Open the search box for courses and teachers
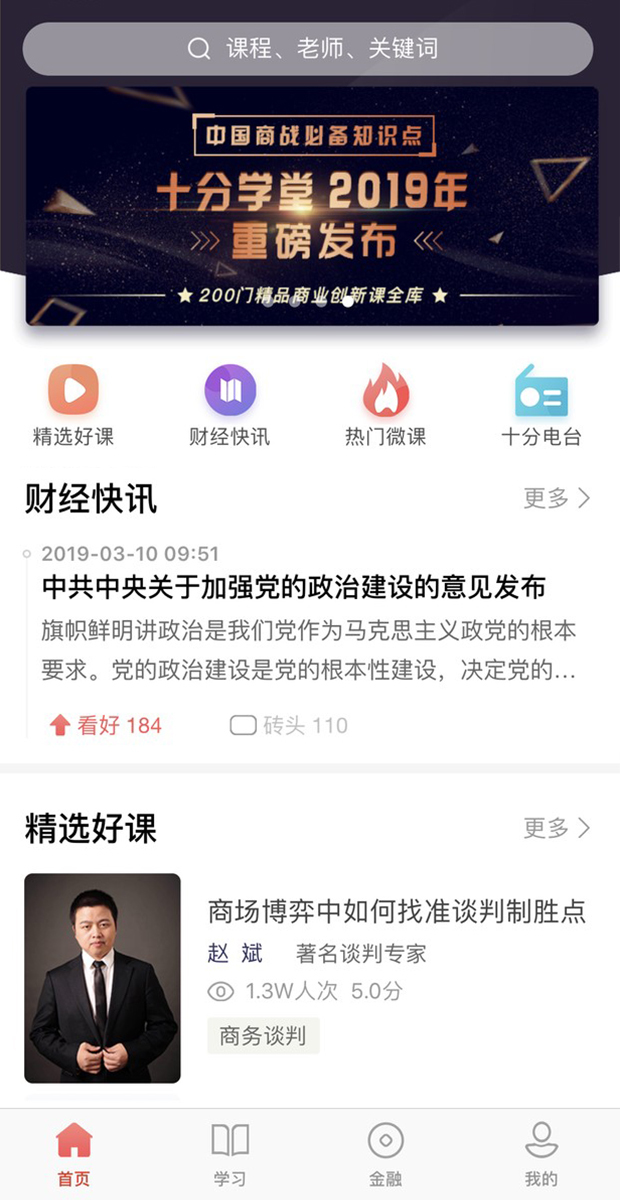Screen dimensions: 620x1200 [308, 48]
